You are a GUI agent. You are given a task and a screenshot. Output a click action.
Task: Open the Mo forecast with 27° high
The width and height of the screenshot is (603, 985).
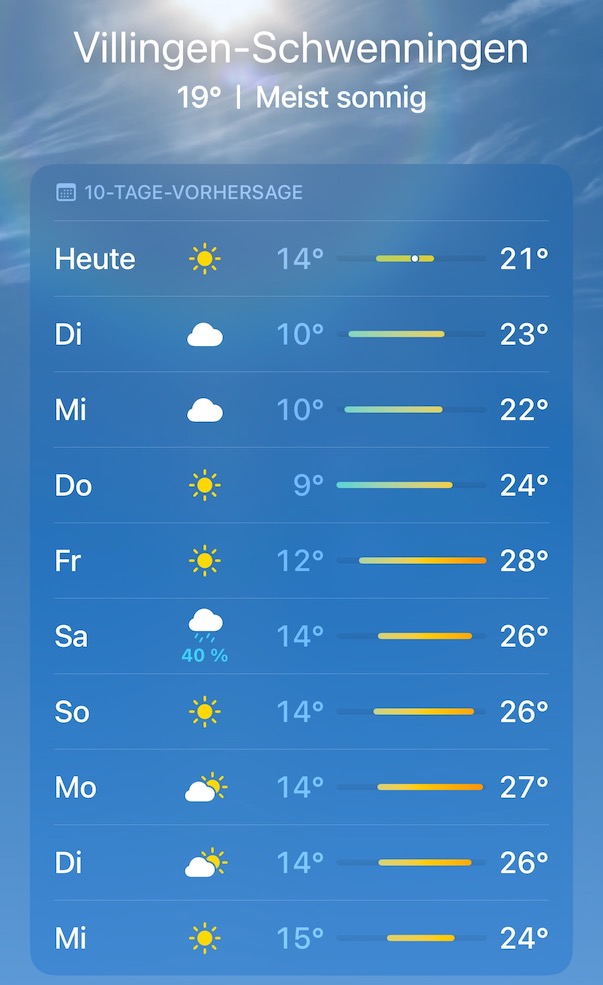coord(302,786)
